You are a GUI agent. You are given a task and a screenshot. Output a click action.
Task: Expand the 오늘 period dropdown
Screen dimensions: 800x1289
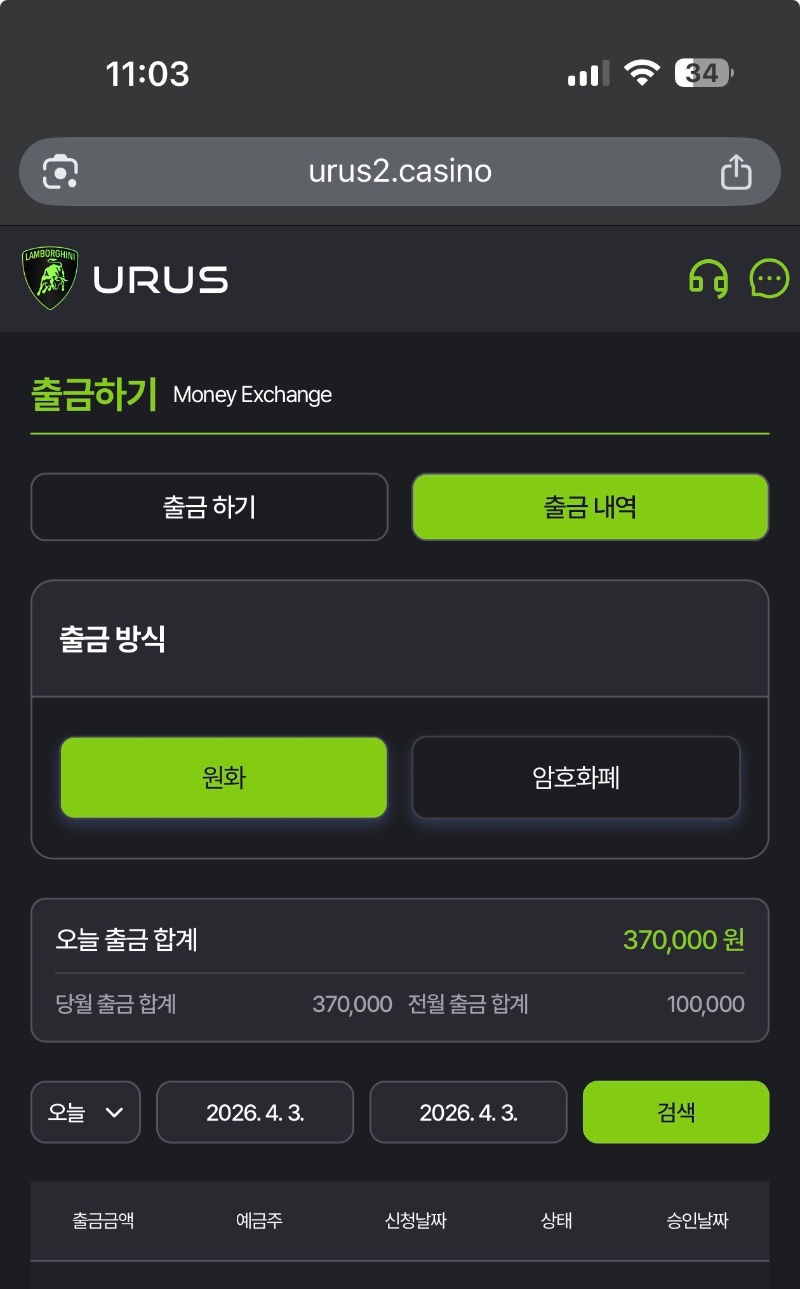[x=86, y=1112]
